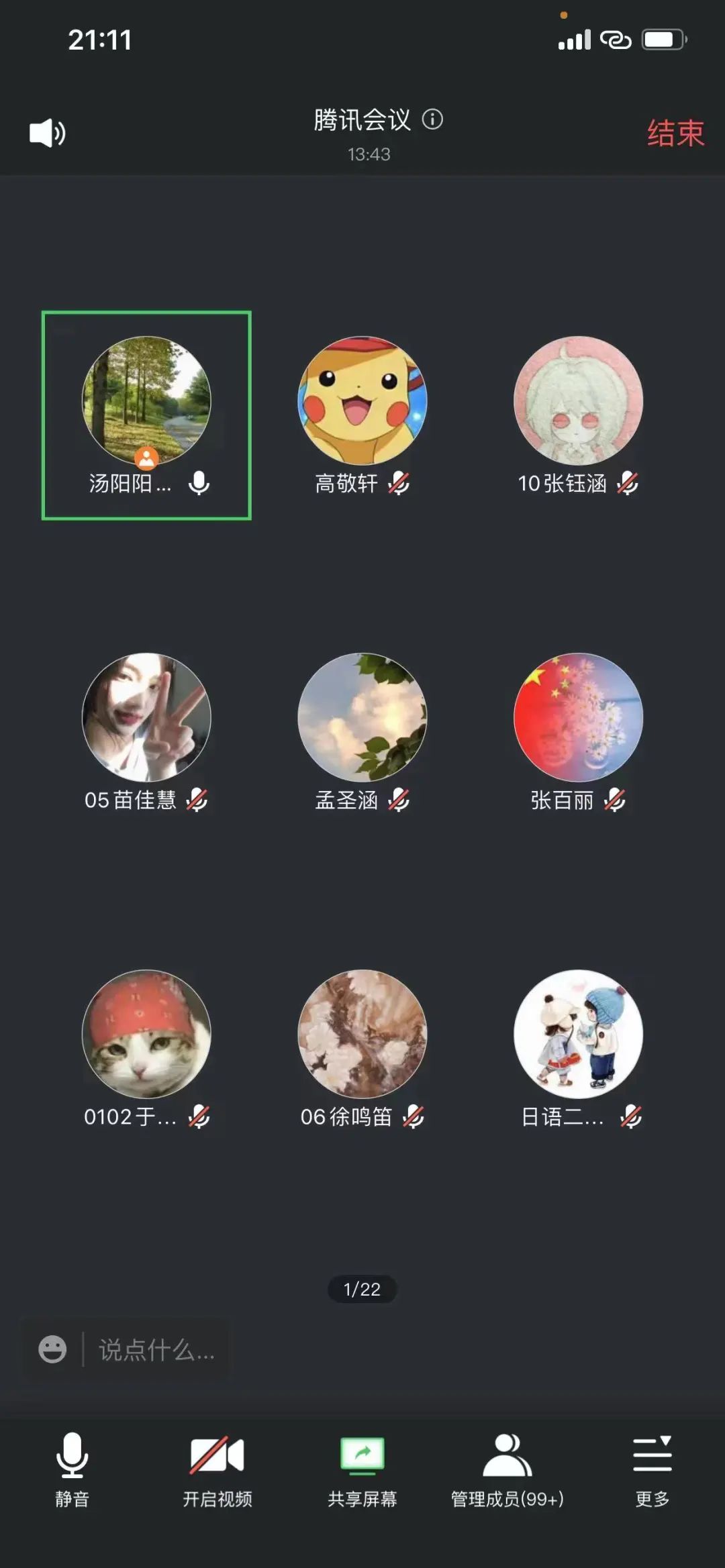The image size is (725, 1568).
Task: Open meeting info next to 腾讯会议
Action: tap(432, 119)
